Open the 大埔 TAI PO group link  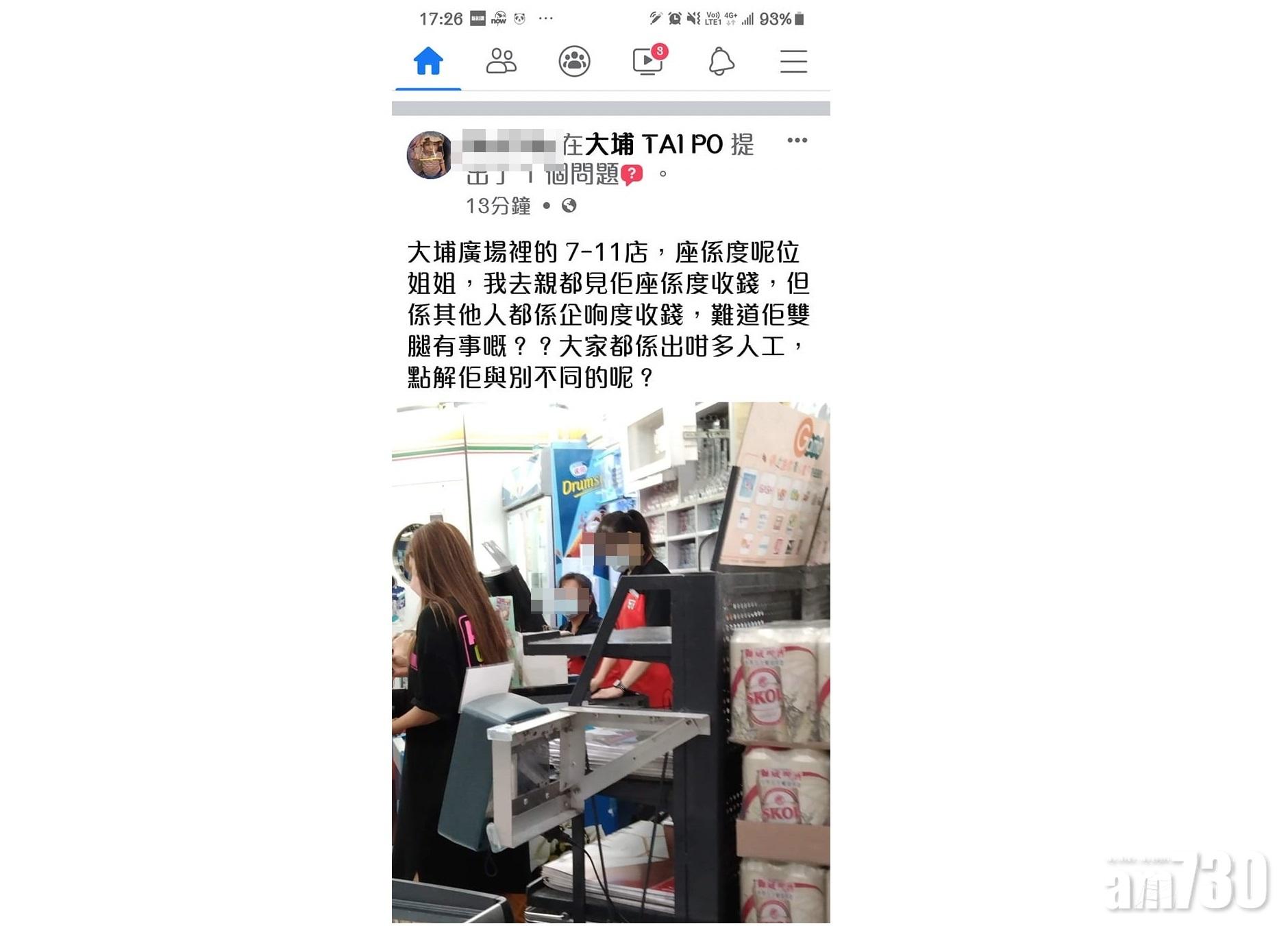coord(654,145)
